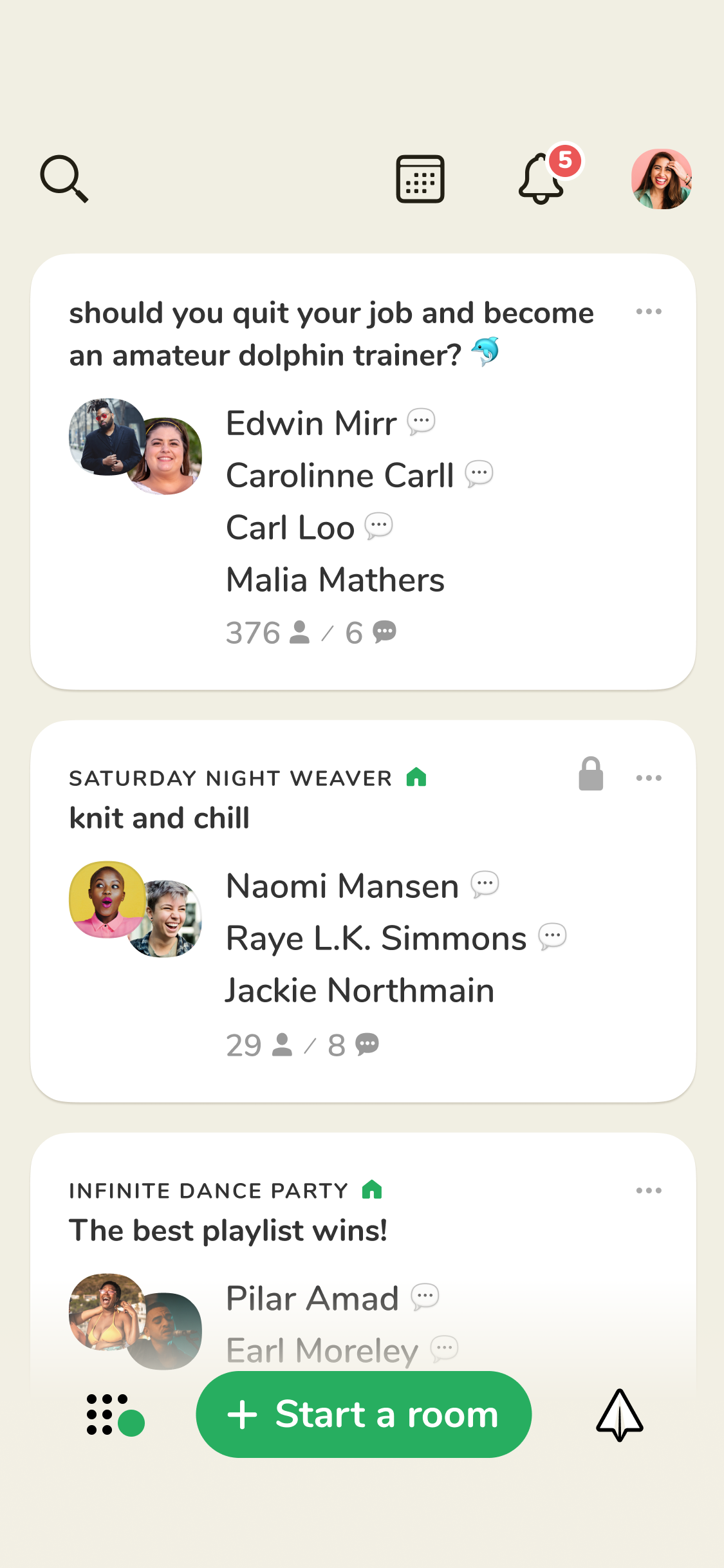Open more options on the dolphin trainer room
The image size is (724, 1568).
coord(648,312)
